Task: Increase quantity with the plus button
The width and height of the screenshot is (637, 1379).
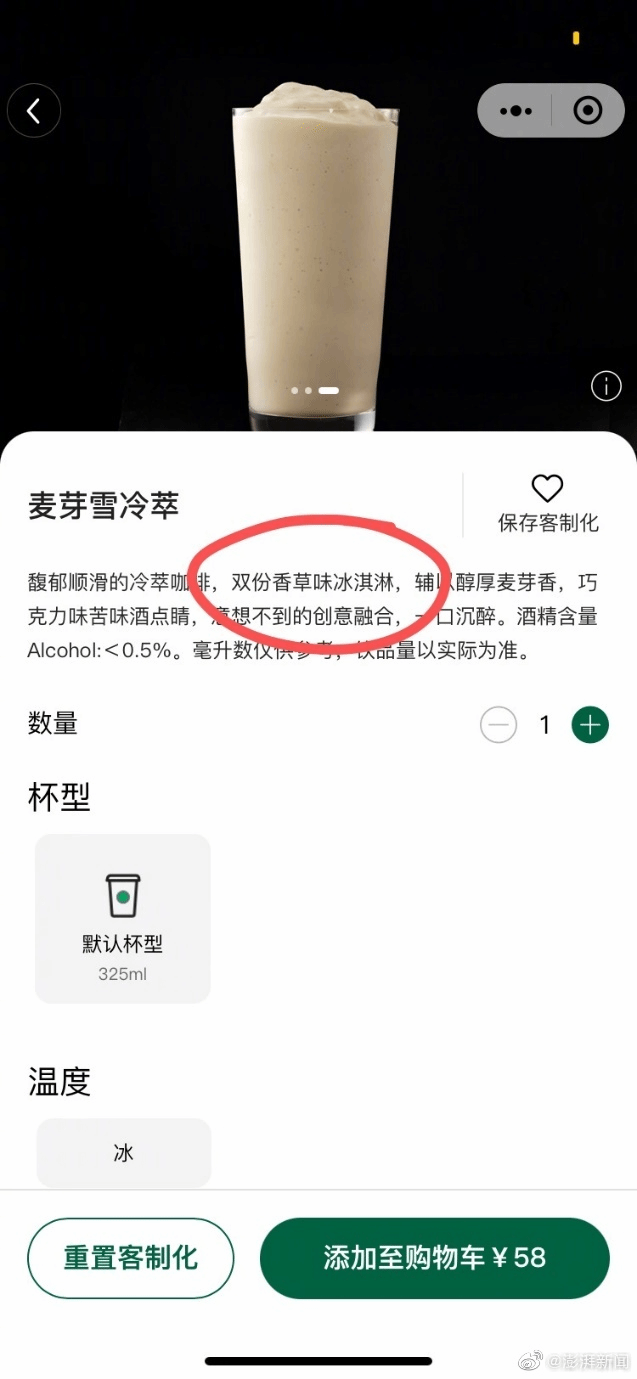Action: (590, 725)
